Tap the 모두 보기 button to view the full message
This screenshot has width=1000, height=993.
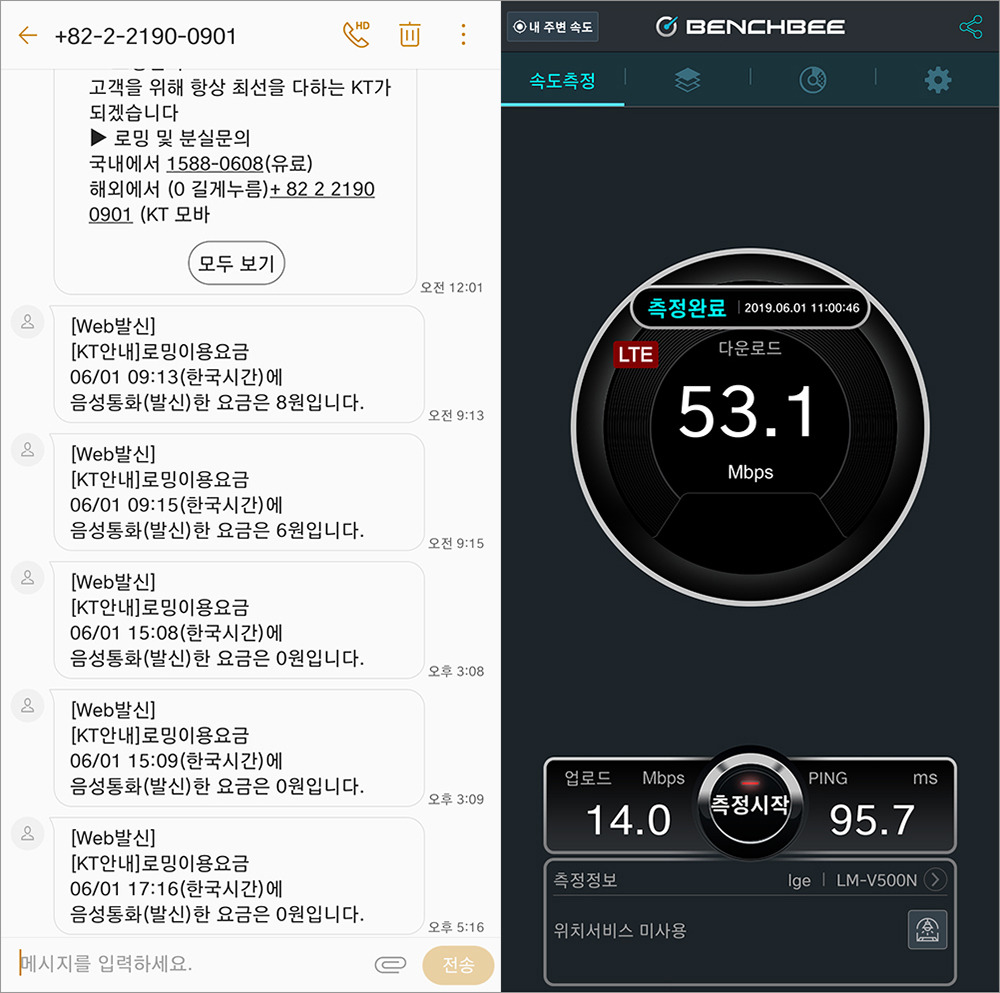coord(237,263)
